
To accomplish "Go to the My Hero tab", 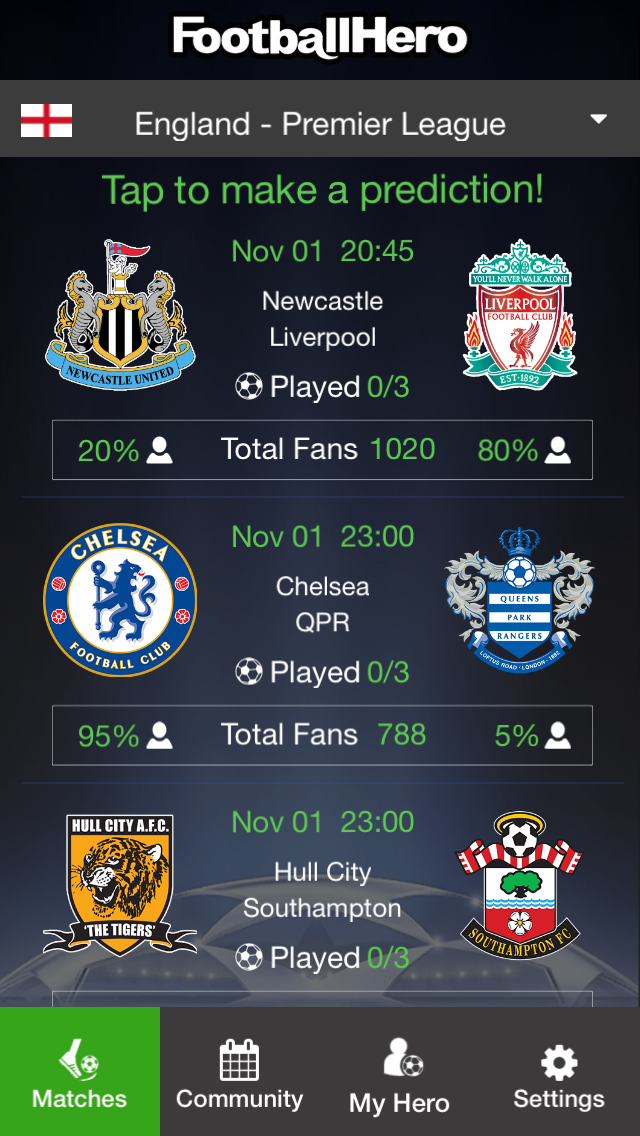I will coord(400,1072).
